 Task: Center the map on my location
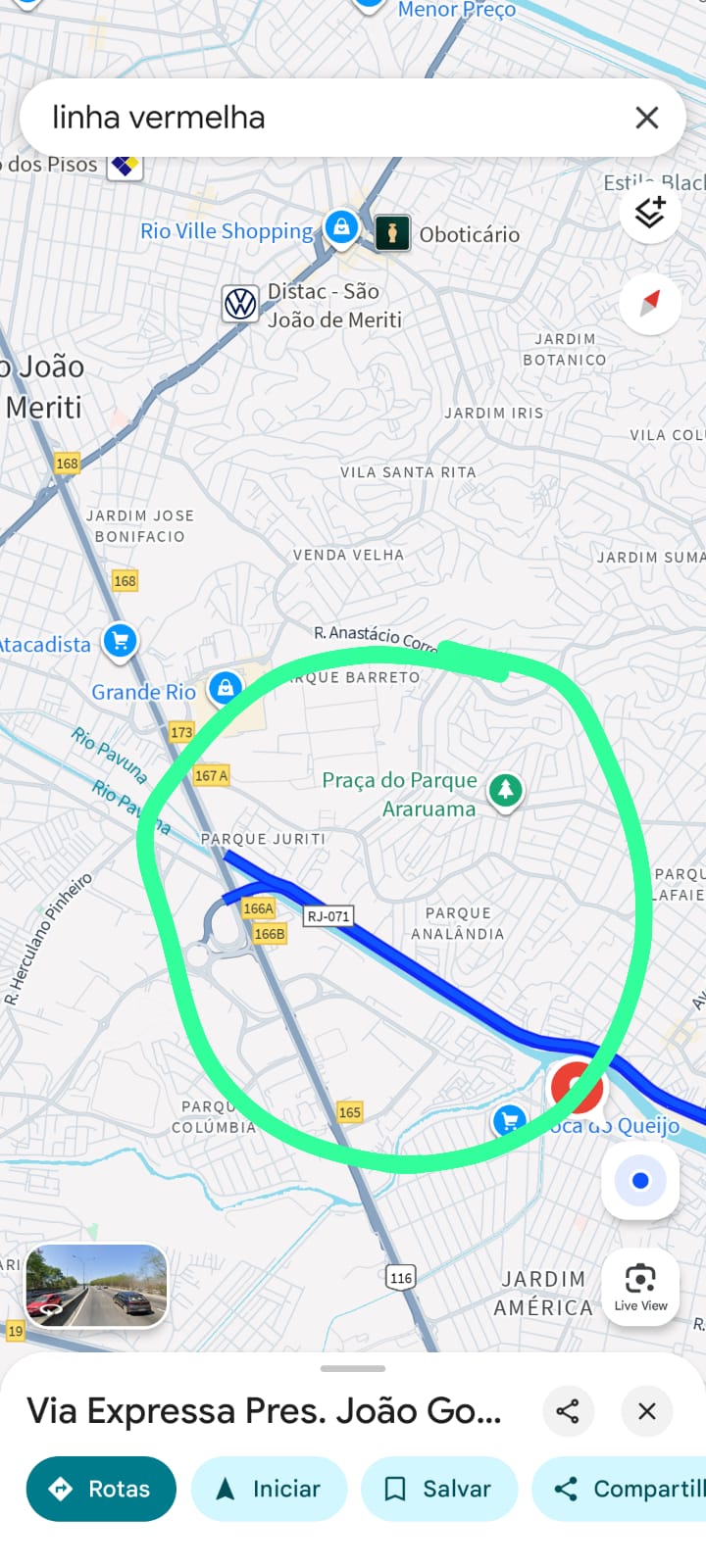click(640, 1181)
